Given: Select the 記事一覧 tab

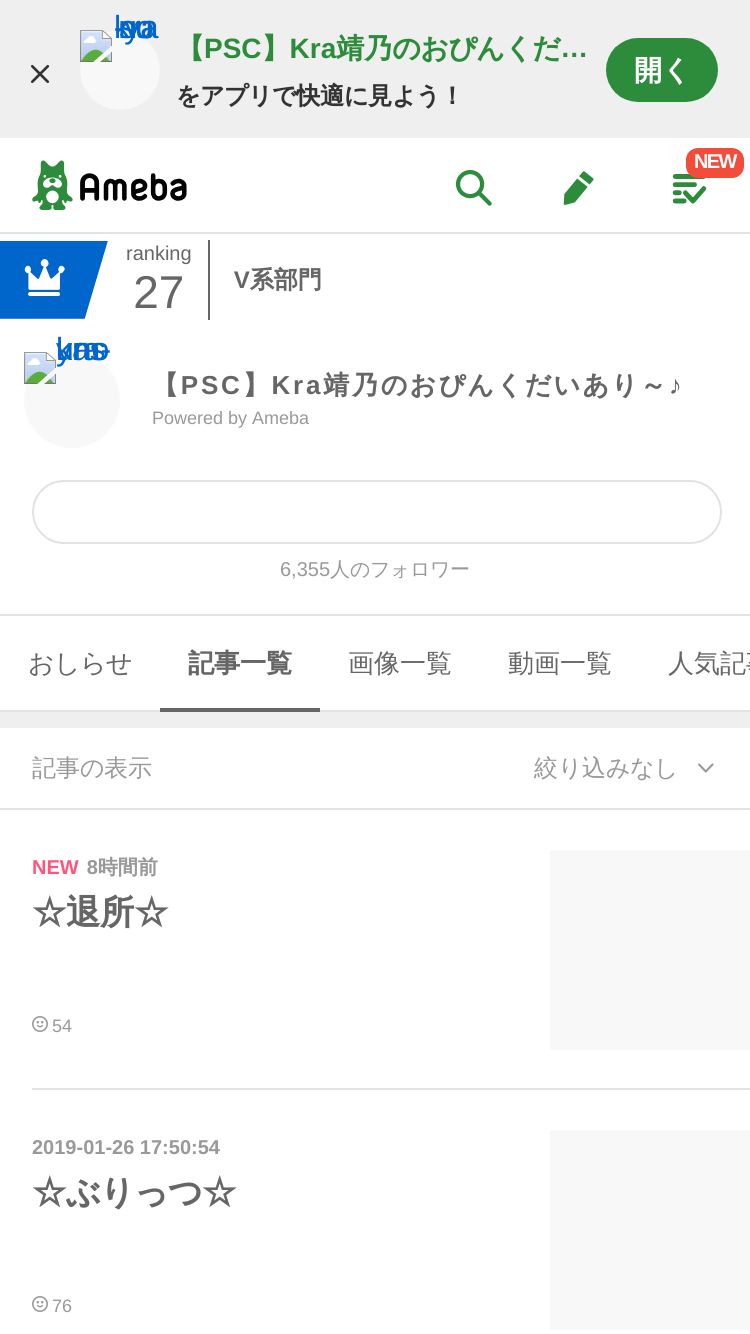Looking at the screenshot, I should (x=240, y=663).
